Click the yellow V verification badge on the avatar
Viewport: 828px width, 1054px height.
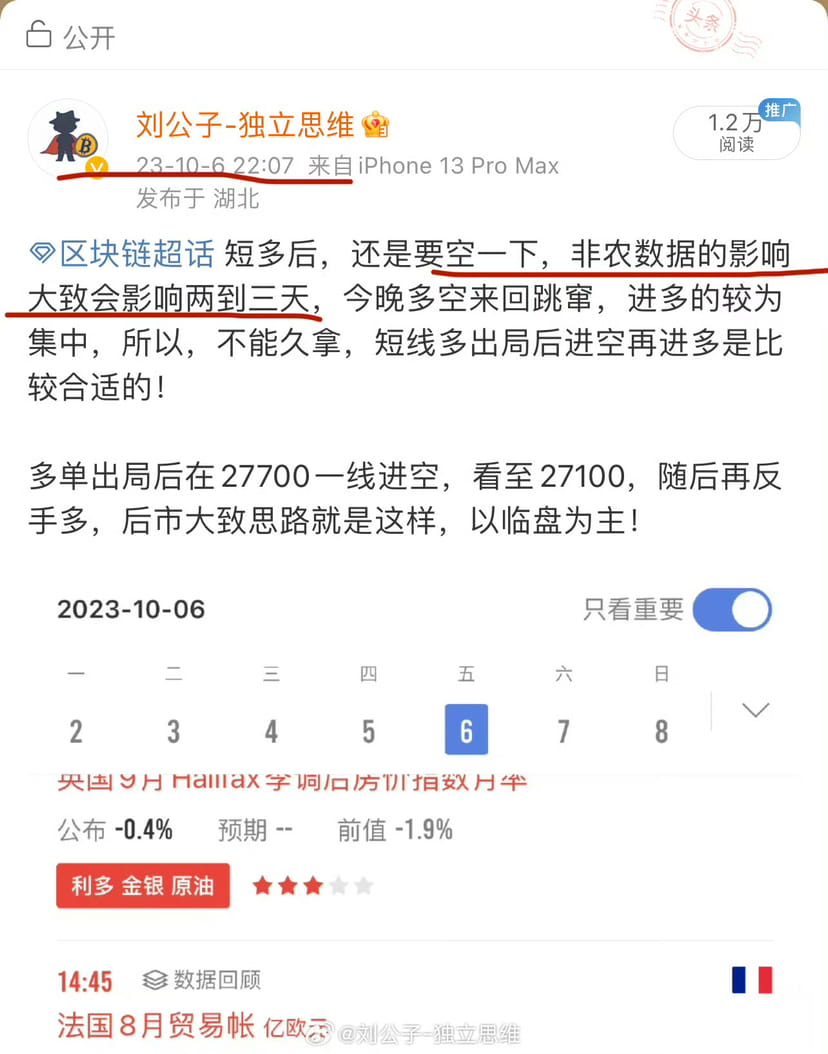(96, 169)
